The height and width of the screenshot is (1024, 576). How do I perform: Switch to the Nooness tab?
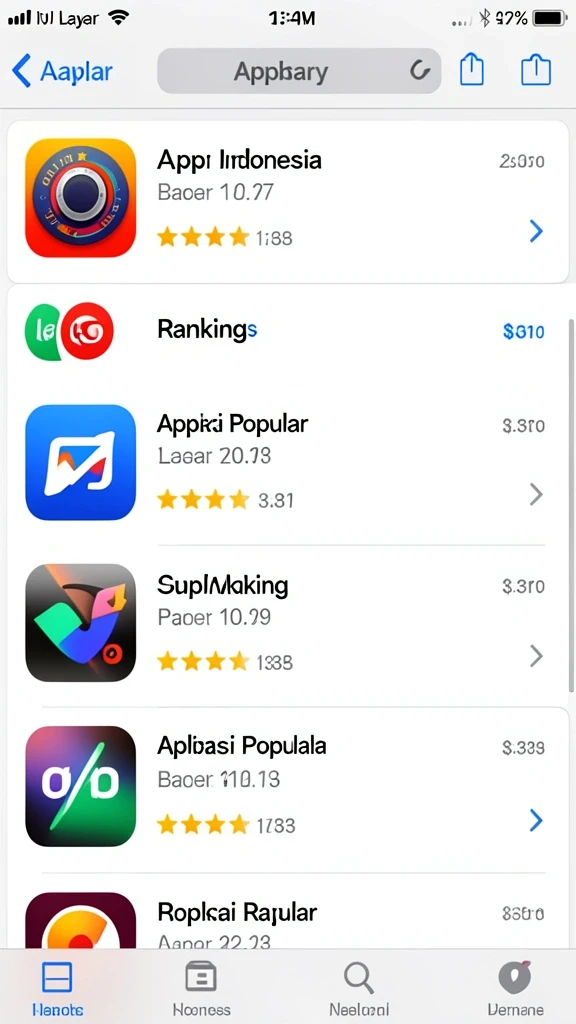tap(202, 988)
